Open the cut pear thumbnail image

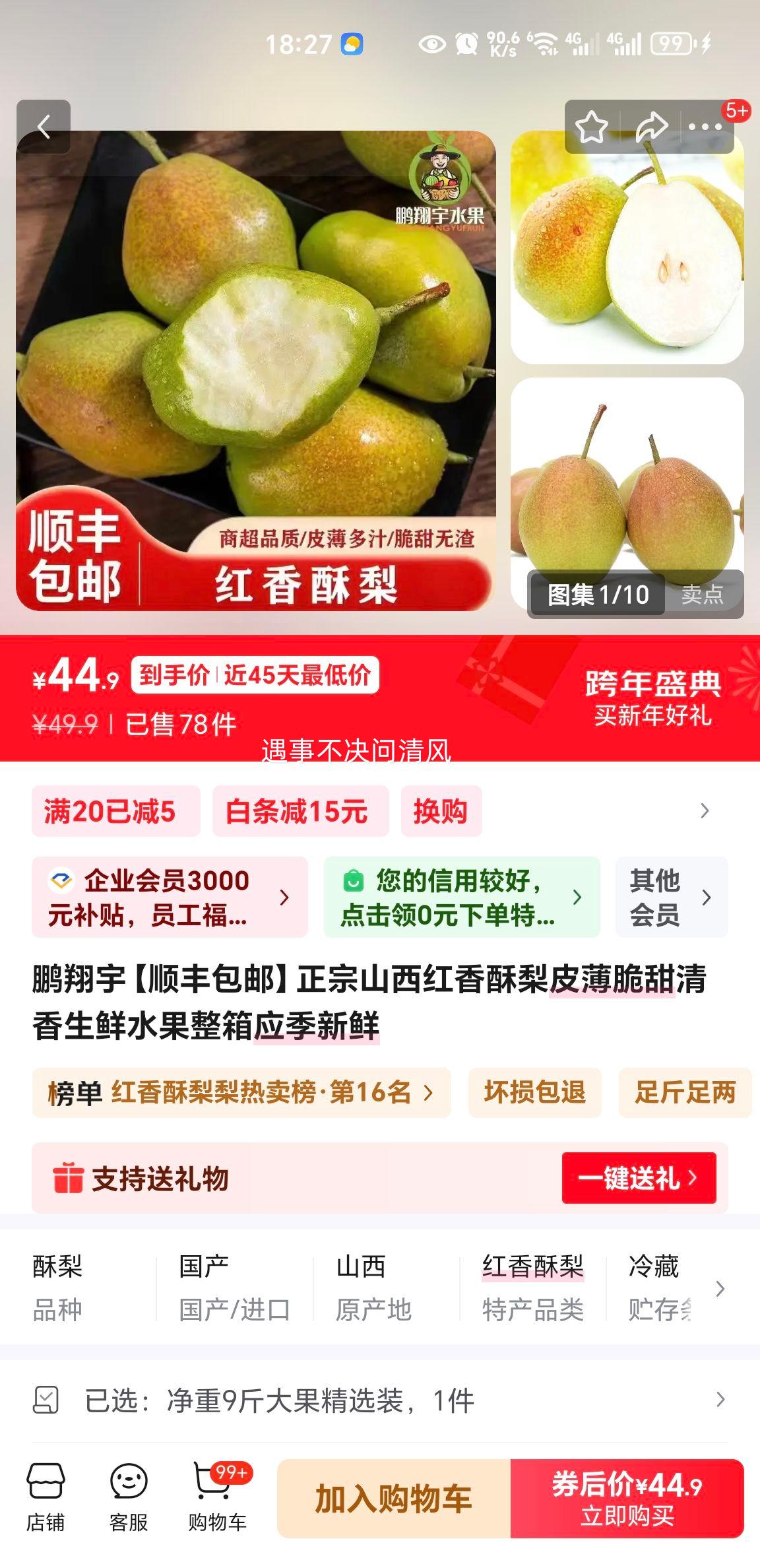tap(627, 247)
